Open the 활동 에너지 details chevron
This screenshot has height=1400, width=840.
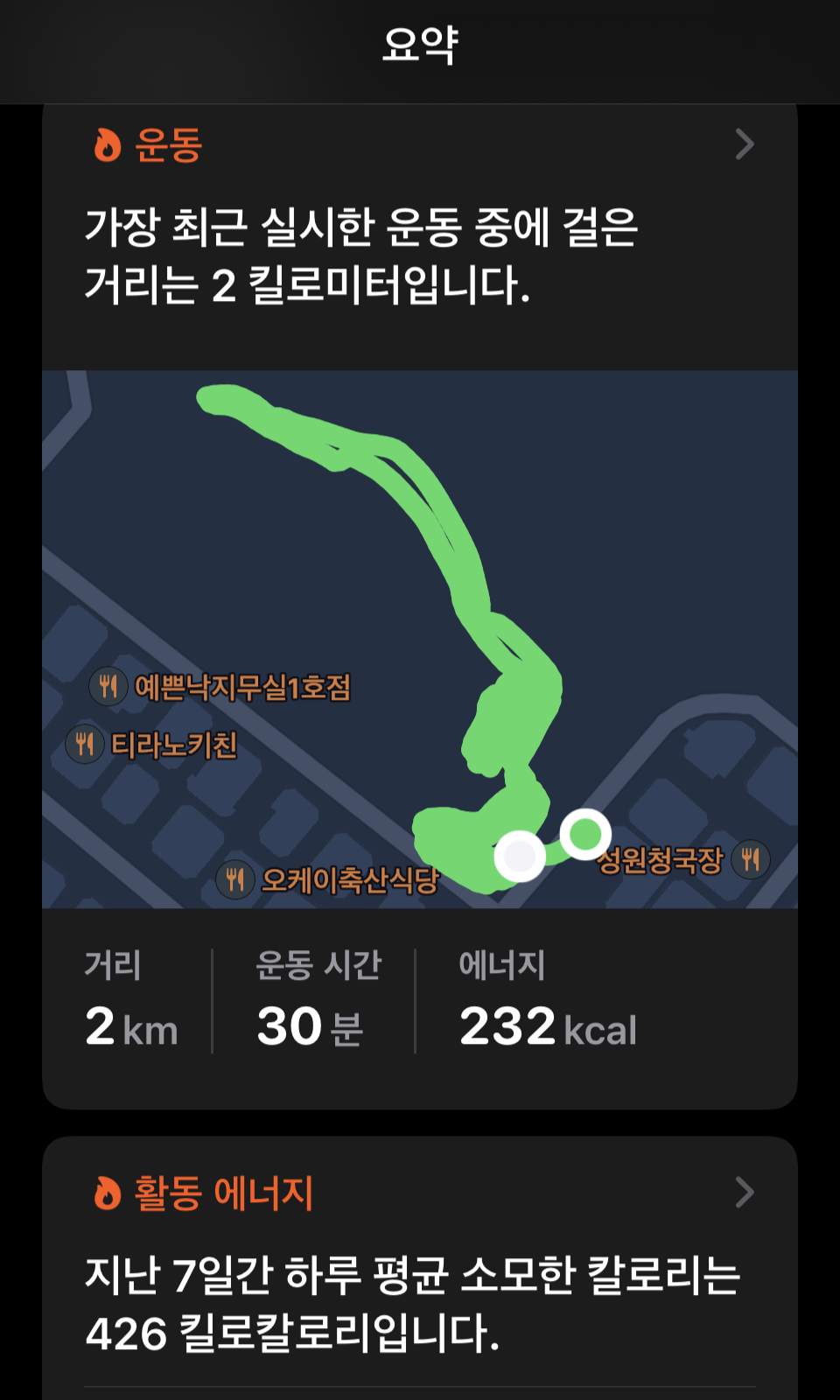tap(745, 1192)
